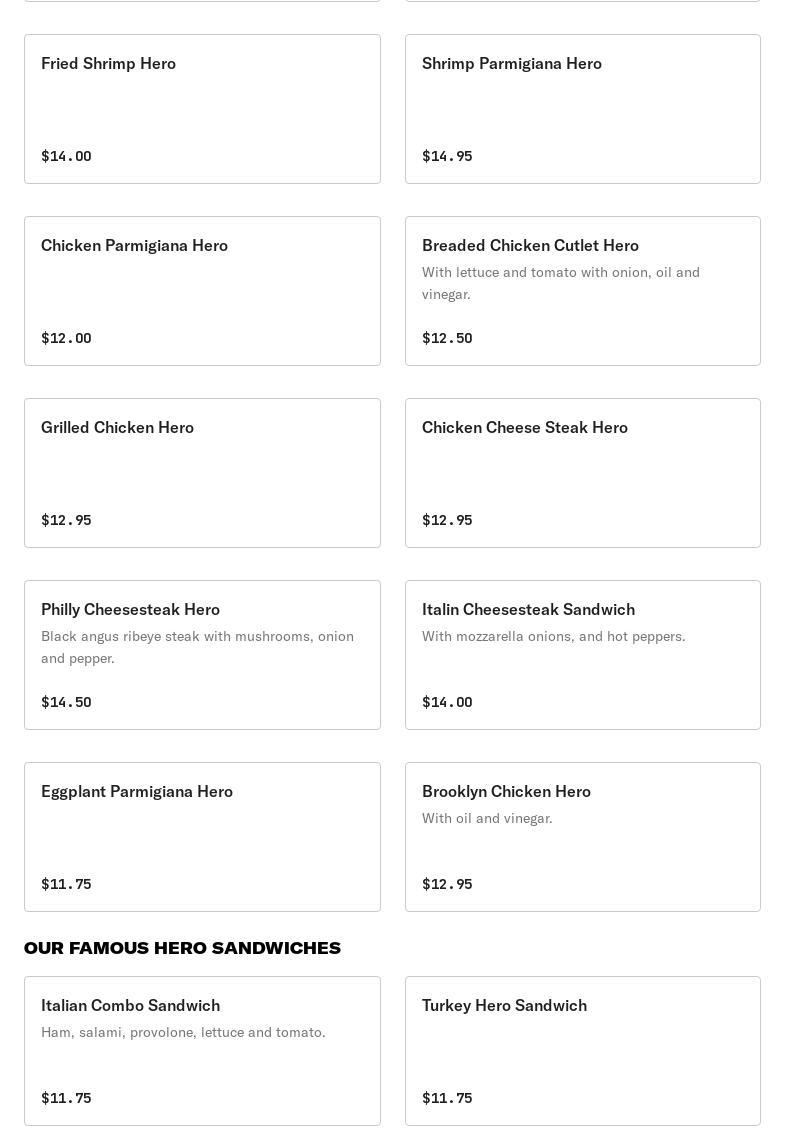Open the Fried Shrimp Hero item

coord(202,109)
